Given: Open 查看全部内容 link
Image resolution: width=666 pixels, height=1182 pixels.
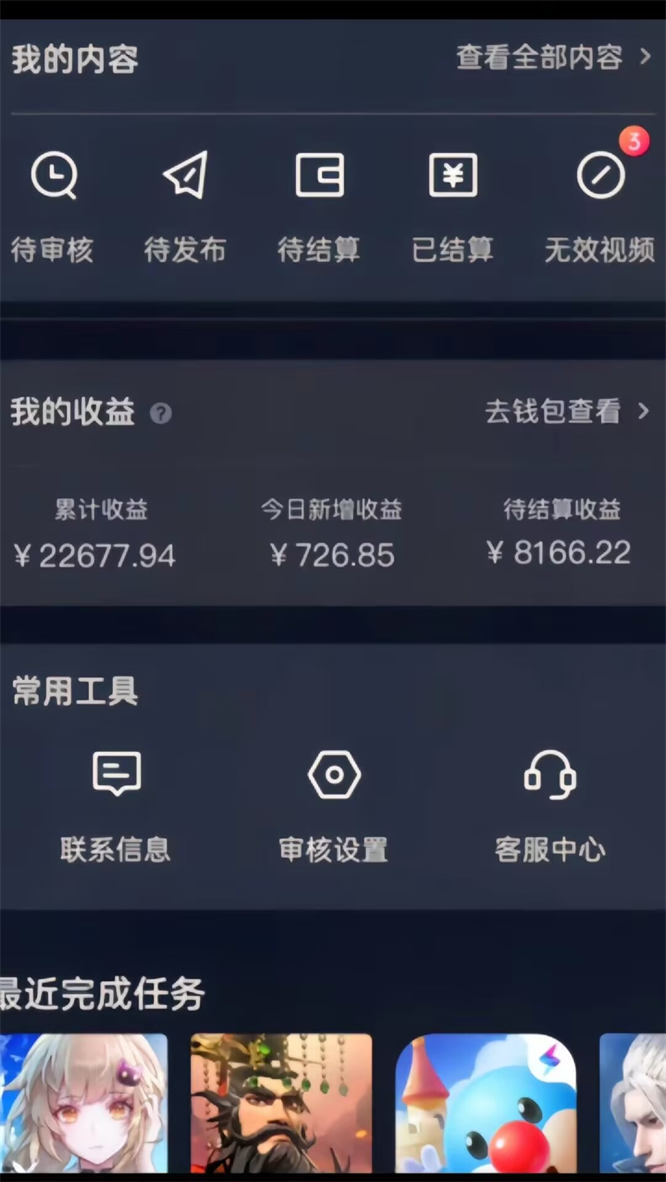Looking at the screenshot, I should coord(553,57).
